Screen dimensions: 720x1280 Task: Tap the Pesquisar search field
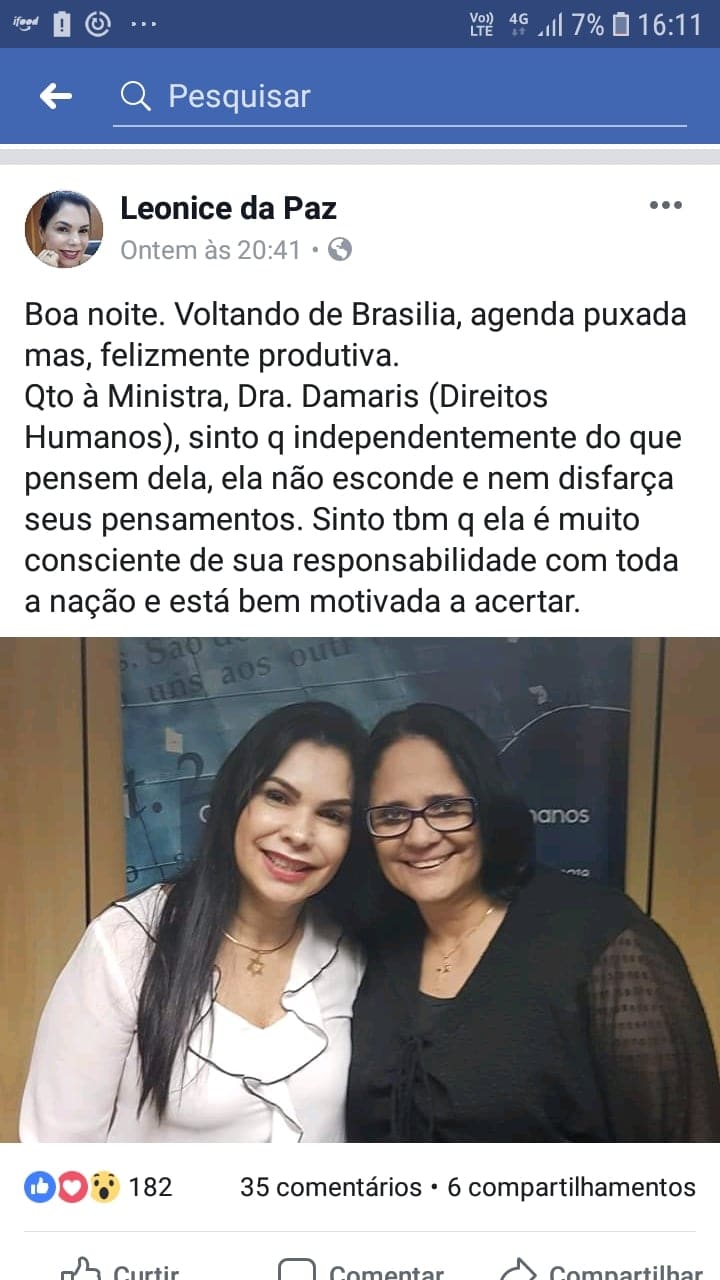click(400, 97)
